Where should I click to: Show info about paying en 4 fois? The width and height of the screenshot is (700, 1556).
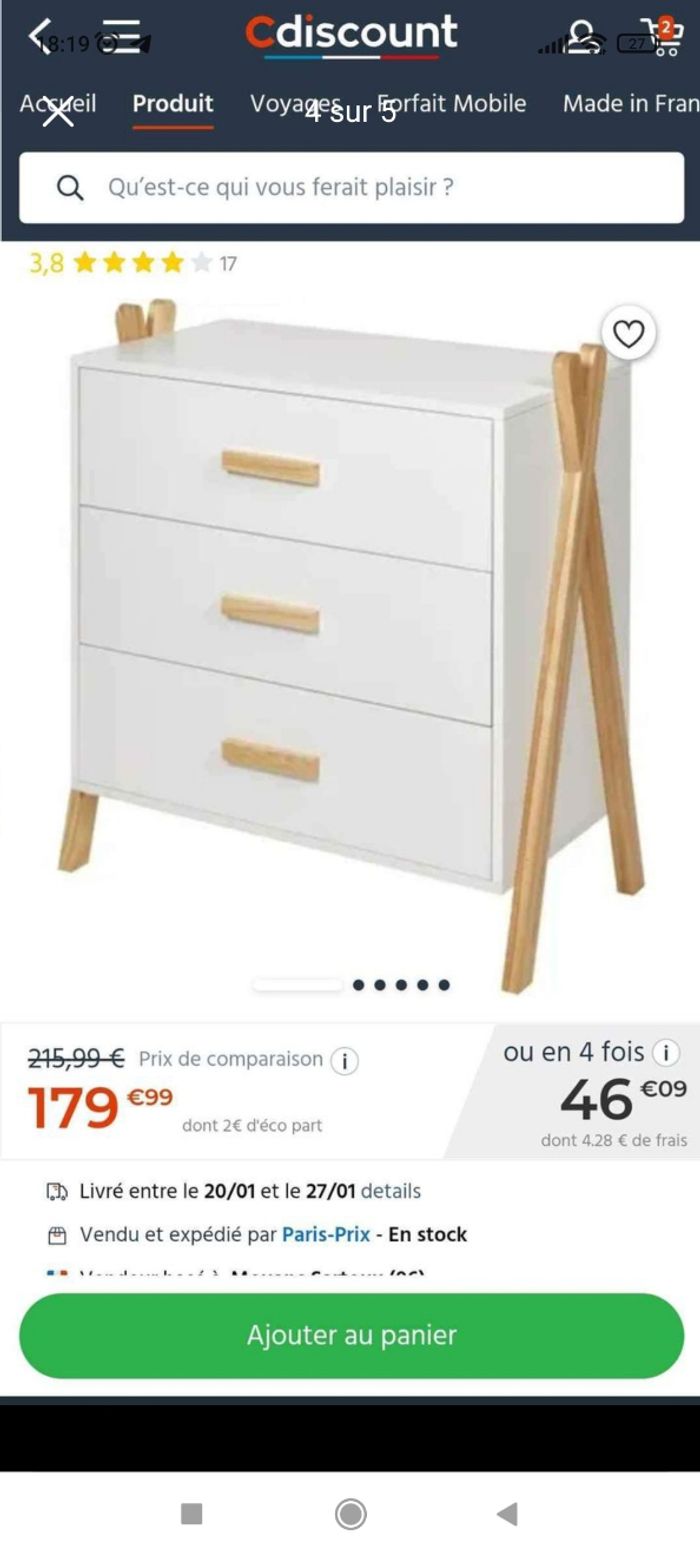point(666,1052)
